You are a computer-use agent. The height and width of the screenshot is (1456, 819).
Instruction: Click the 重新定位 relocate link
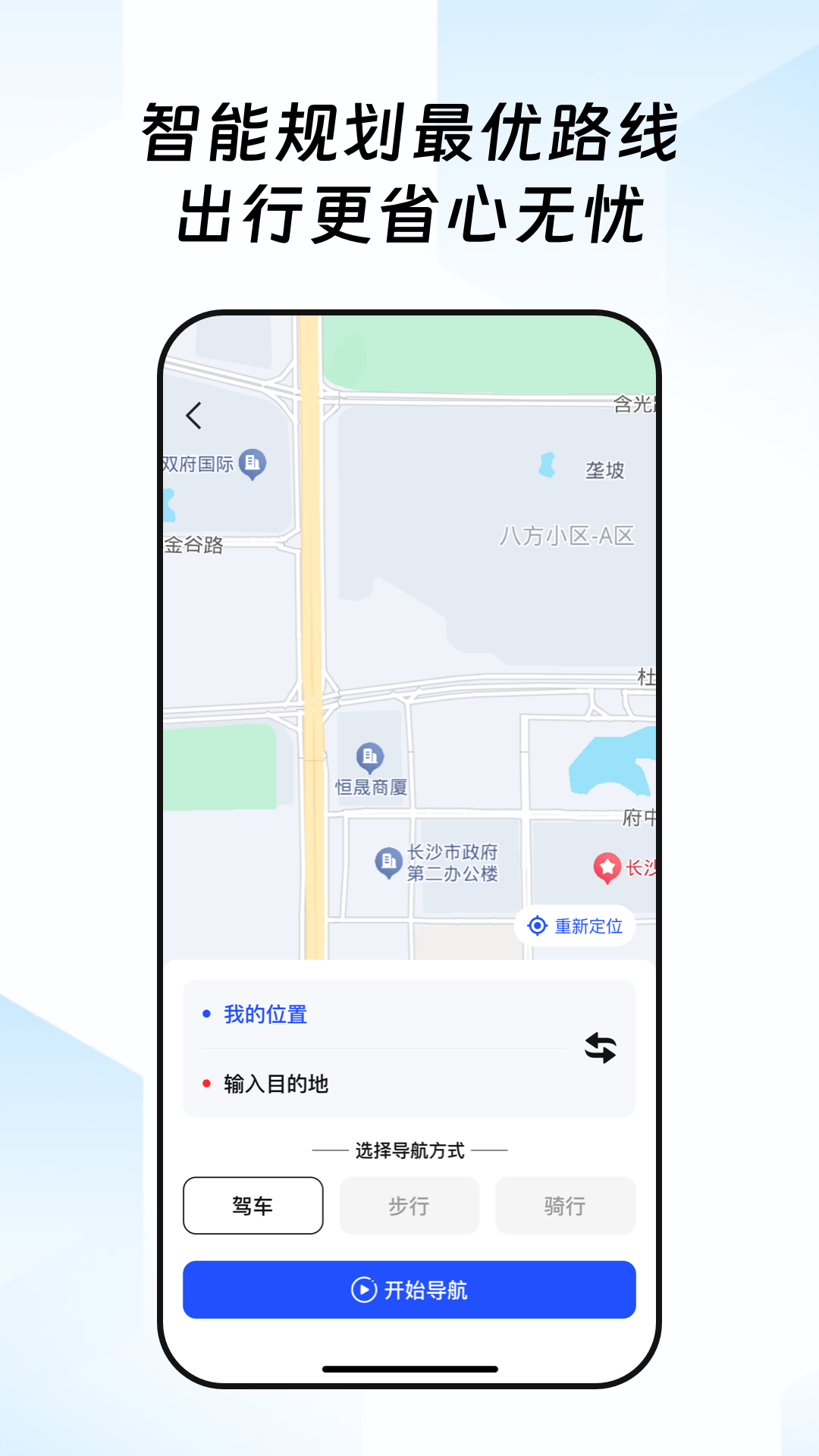point(589,926)
